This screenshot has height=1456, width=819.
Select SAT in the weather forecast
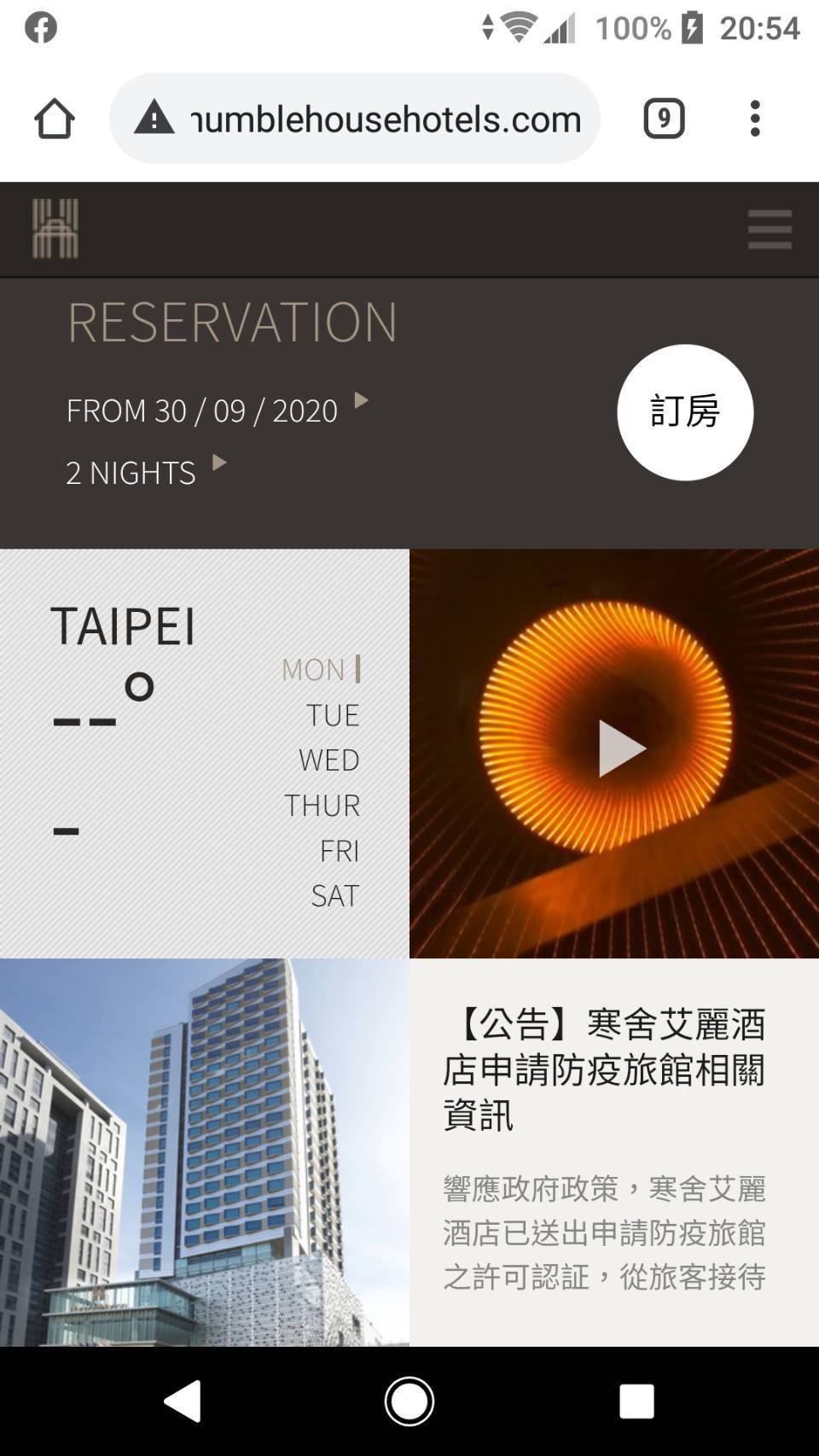334,896
